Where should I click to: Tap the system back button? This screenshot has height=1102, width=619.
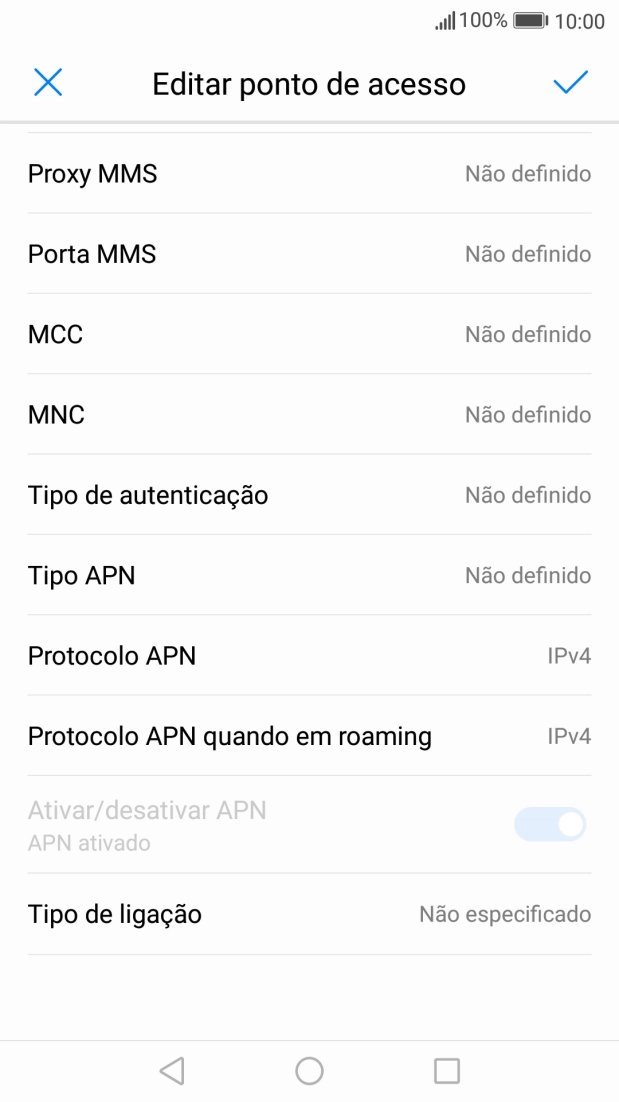(x=172, y=1071)
